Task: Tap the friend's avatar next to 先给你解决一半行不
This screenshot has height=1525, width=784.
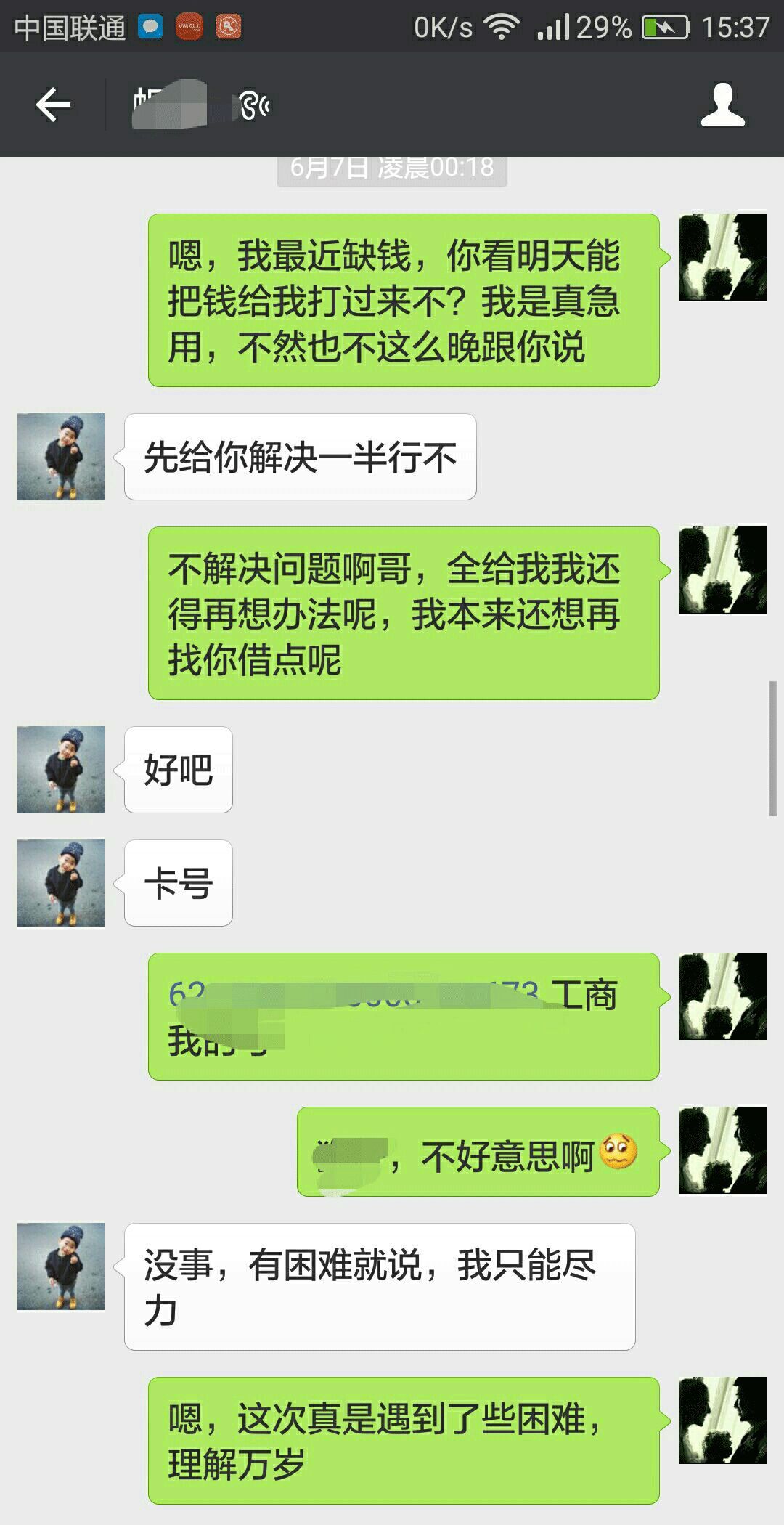Action: point(60,456)
